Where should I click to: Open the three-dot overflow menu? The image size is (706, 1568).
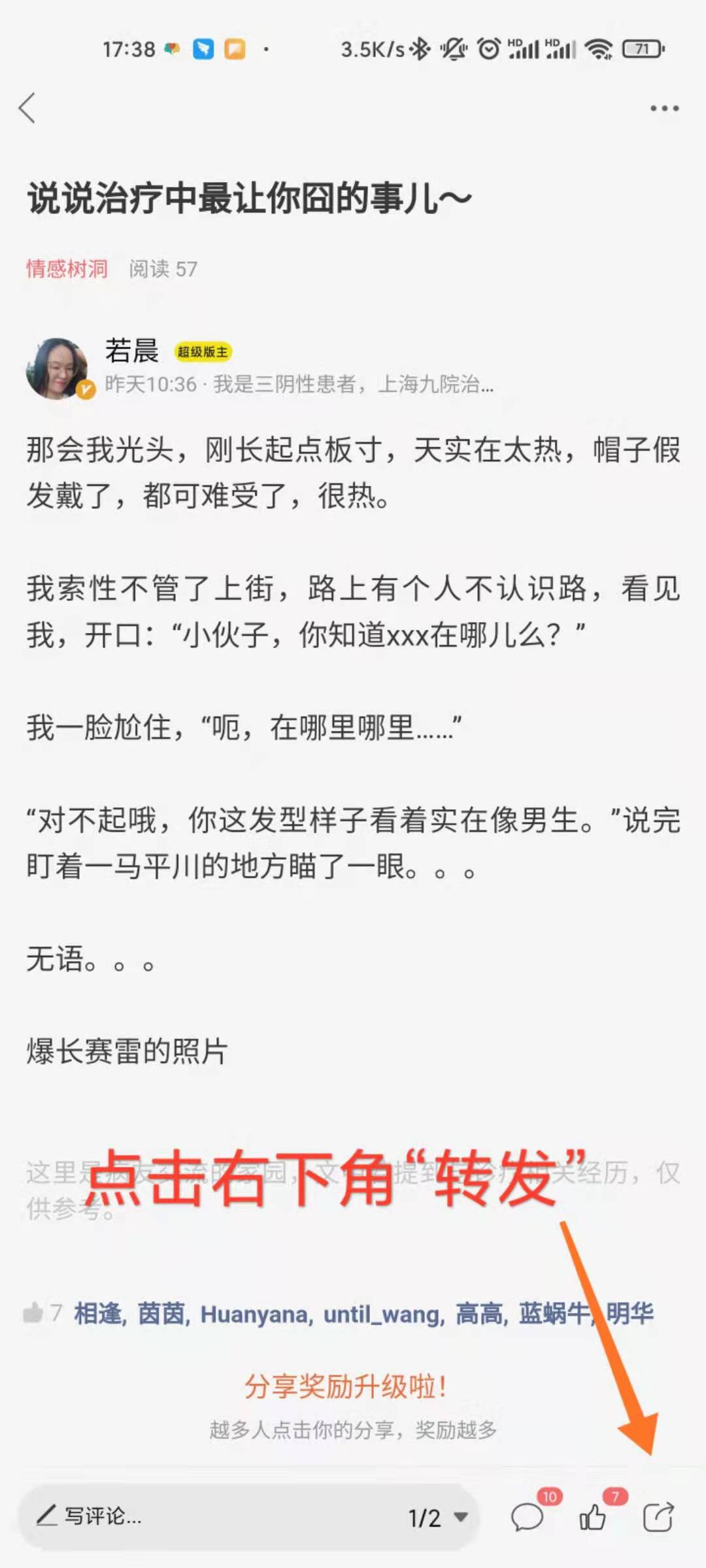664,108
